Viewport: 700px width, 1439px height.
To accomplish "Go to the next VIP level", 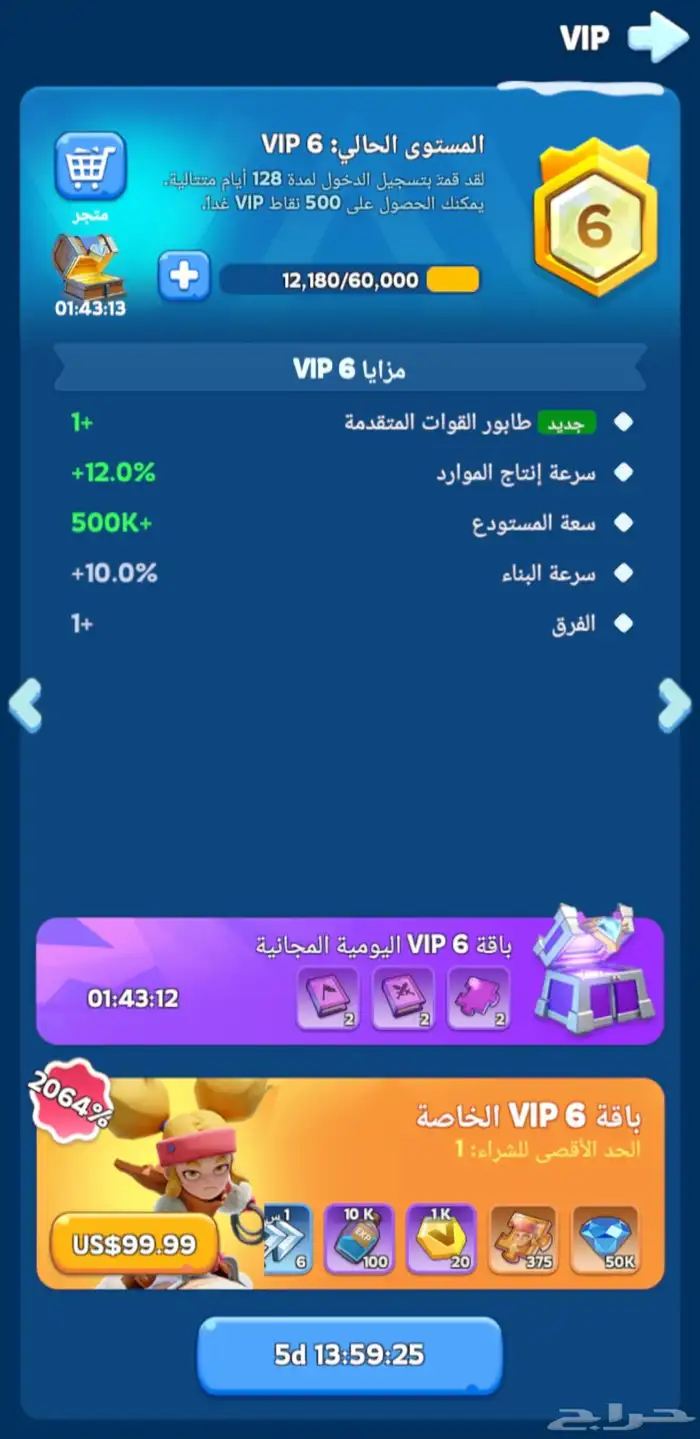I will click(x=674, y=704).
